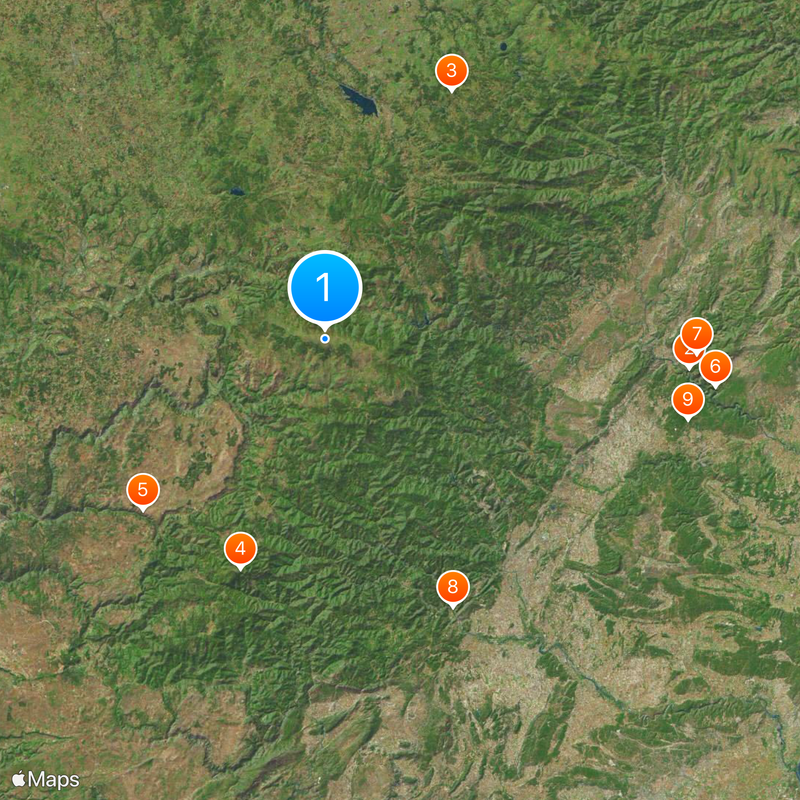Choose map pin number 7
Viewport: 800px width, 800px height.
point(697,331)
